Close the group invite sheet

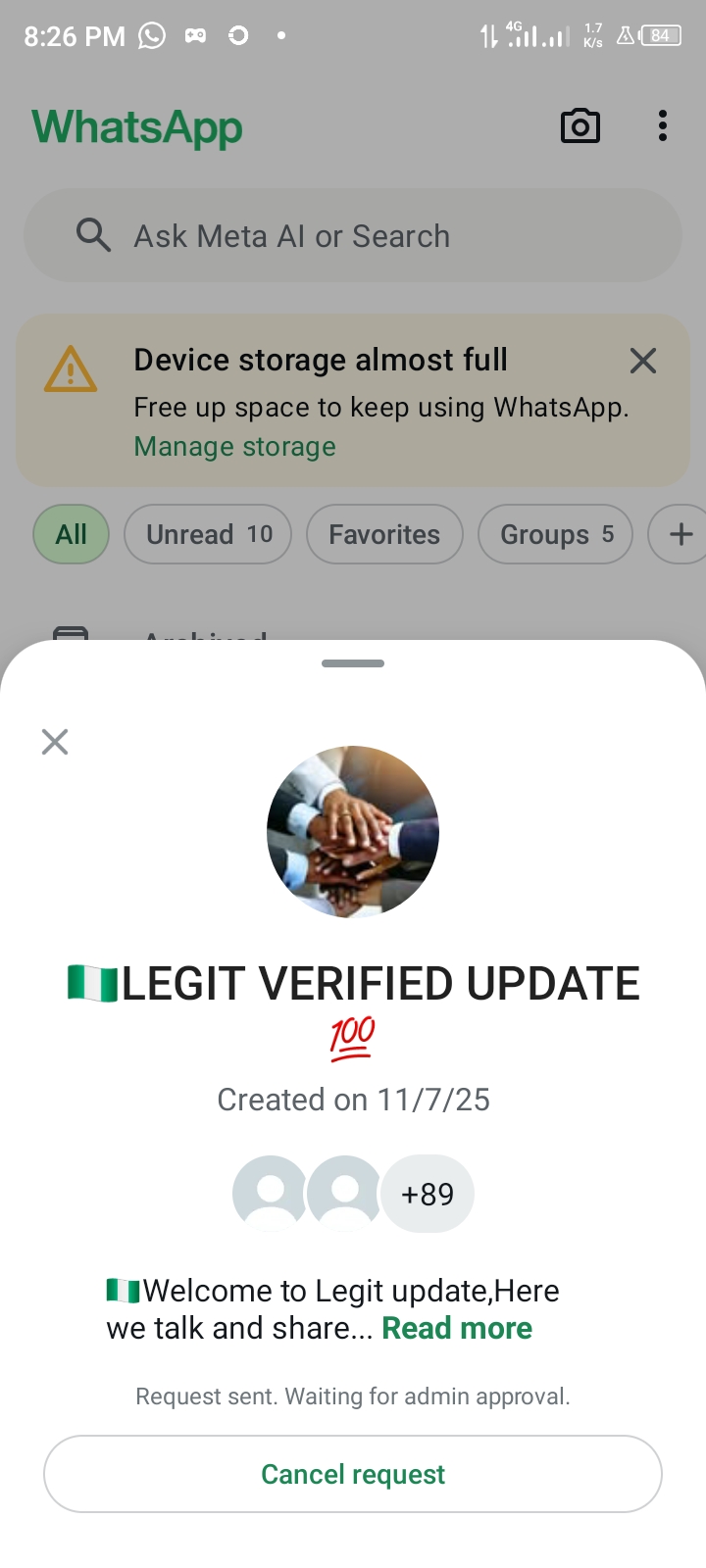pyautogui.click(x=55, y=742)
